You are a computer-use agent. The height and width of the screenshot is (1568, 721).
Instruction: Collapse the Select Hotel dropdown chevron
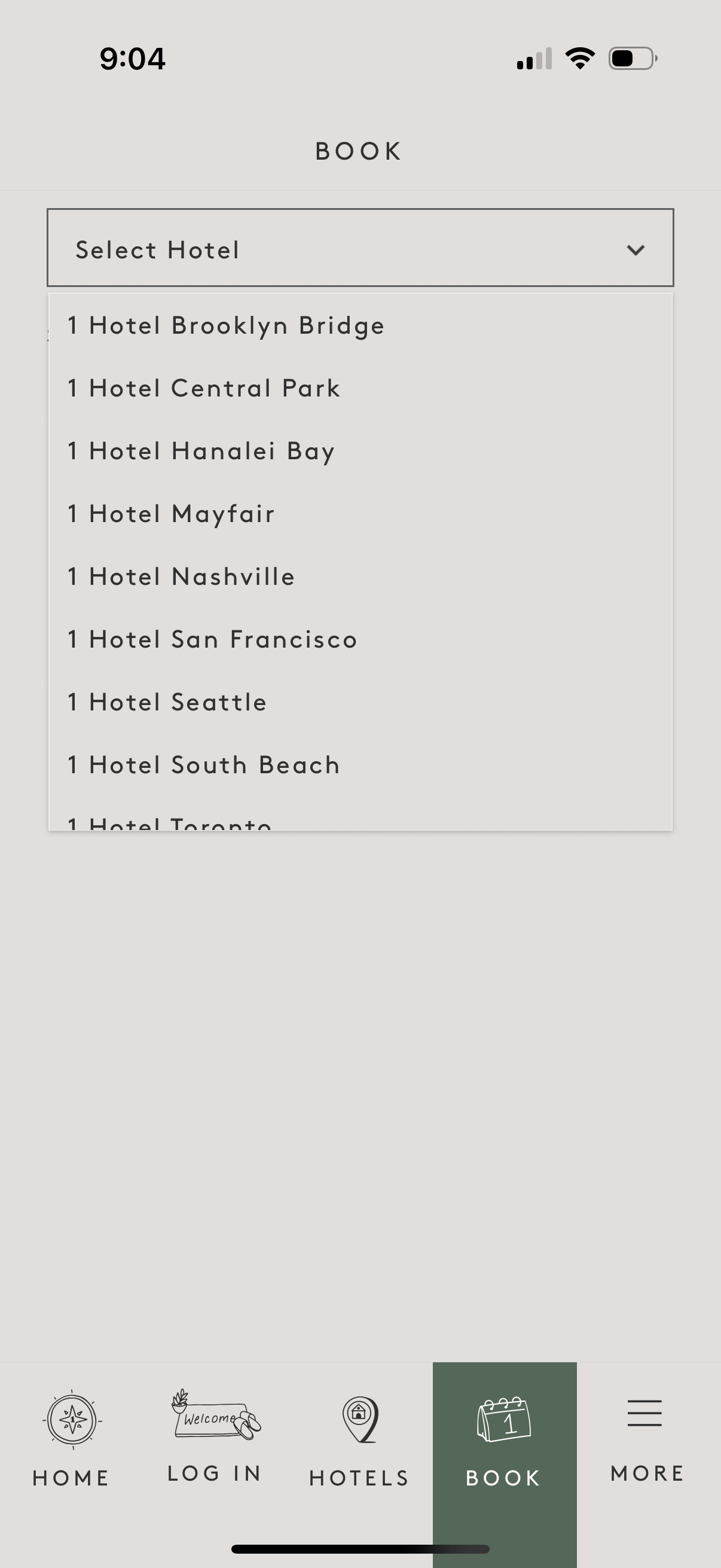[636, 249]
